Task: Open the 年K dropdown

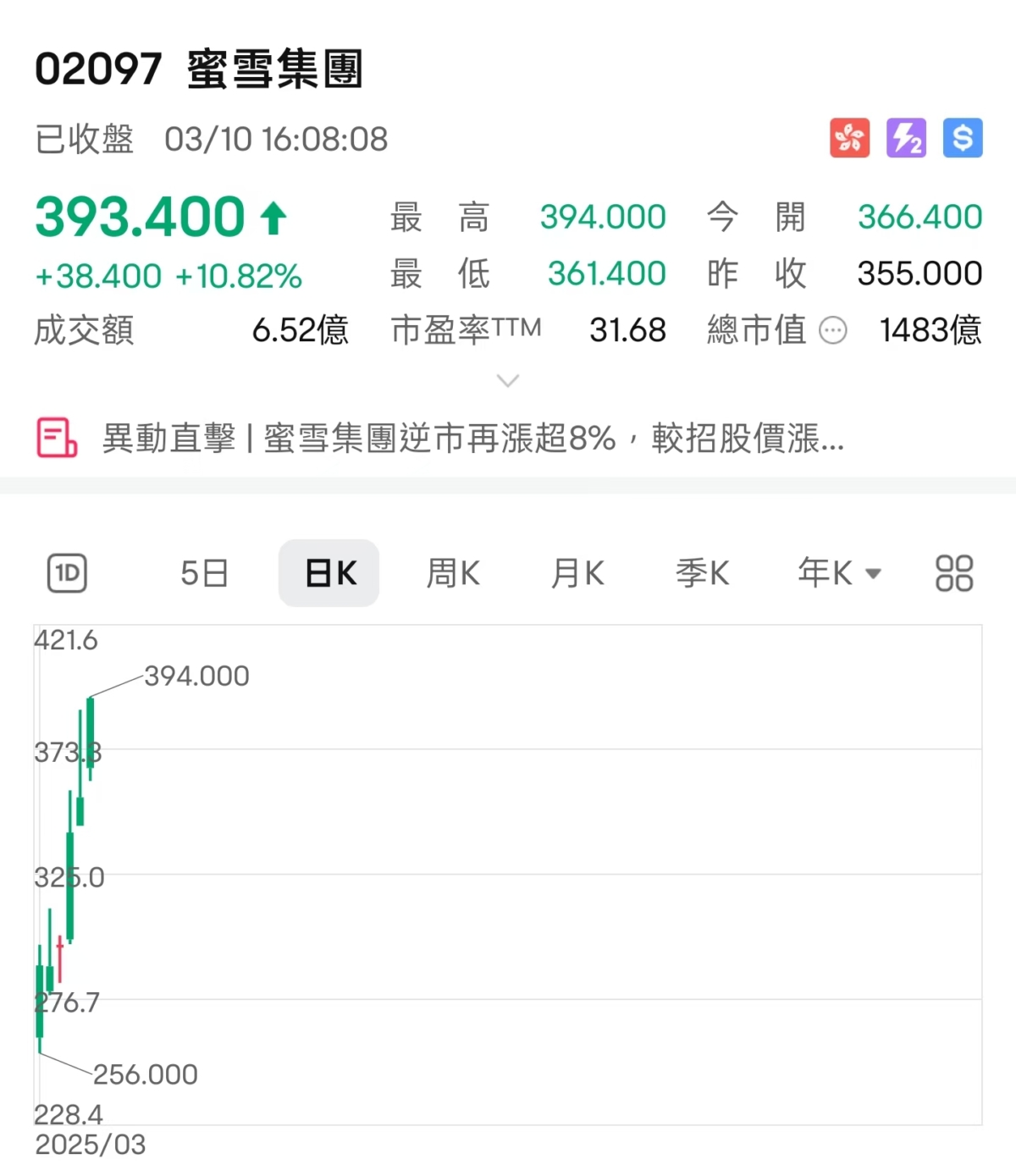Action: coord(839,573)
